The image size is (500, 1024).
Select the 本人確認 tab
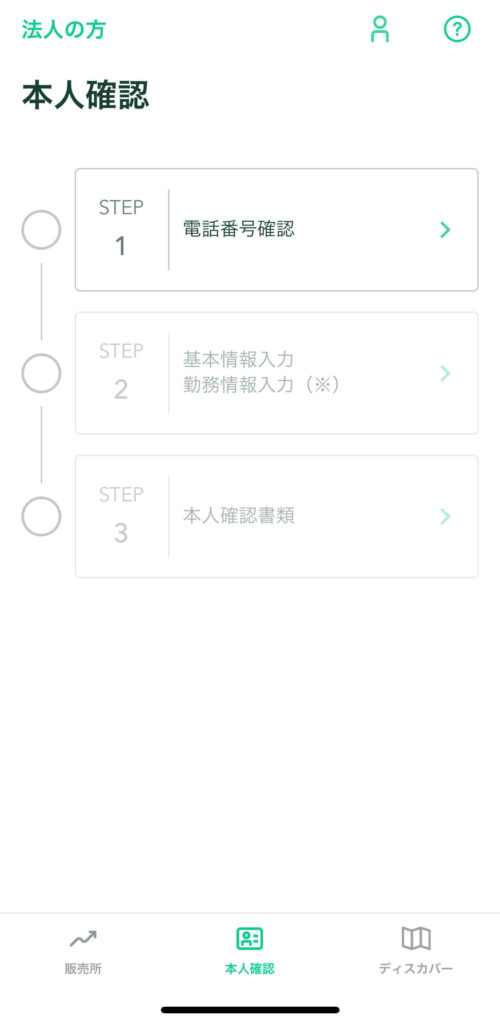(x=249, y=950)
